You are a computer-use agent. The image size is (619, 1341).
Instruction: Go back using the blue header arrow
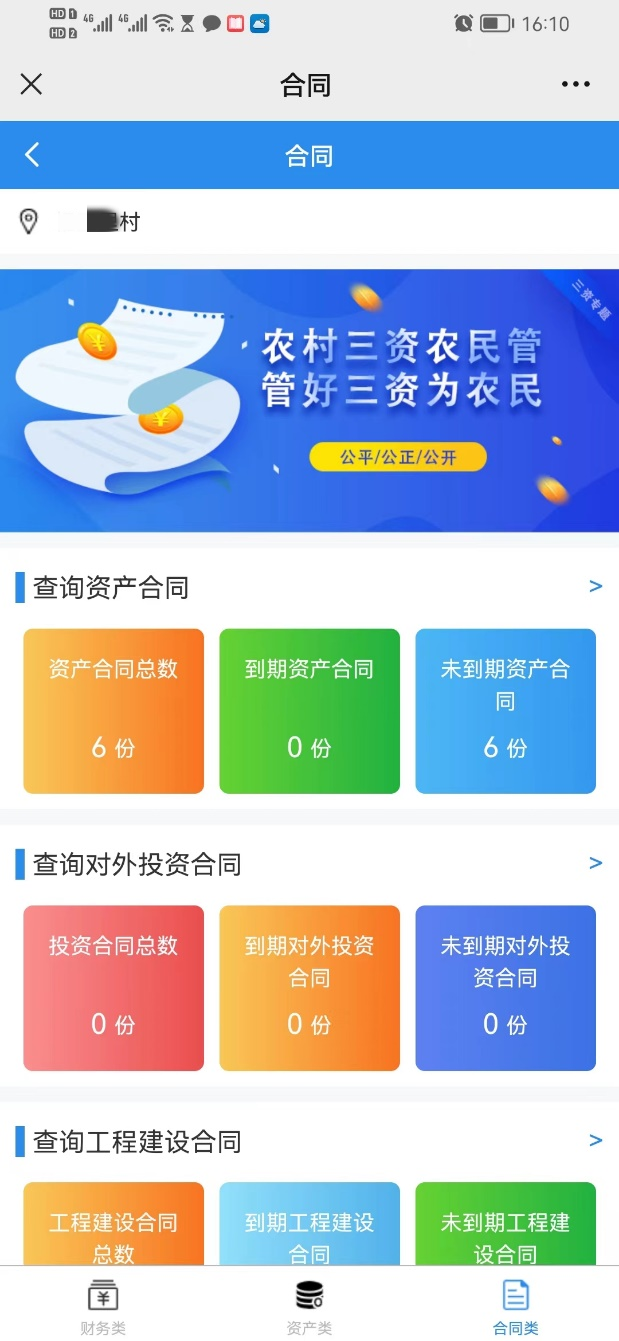(32, 155)
